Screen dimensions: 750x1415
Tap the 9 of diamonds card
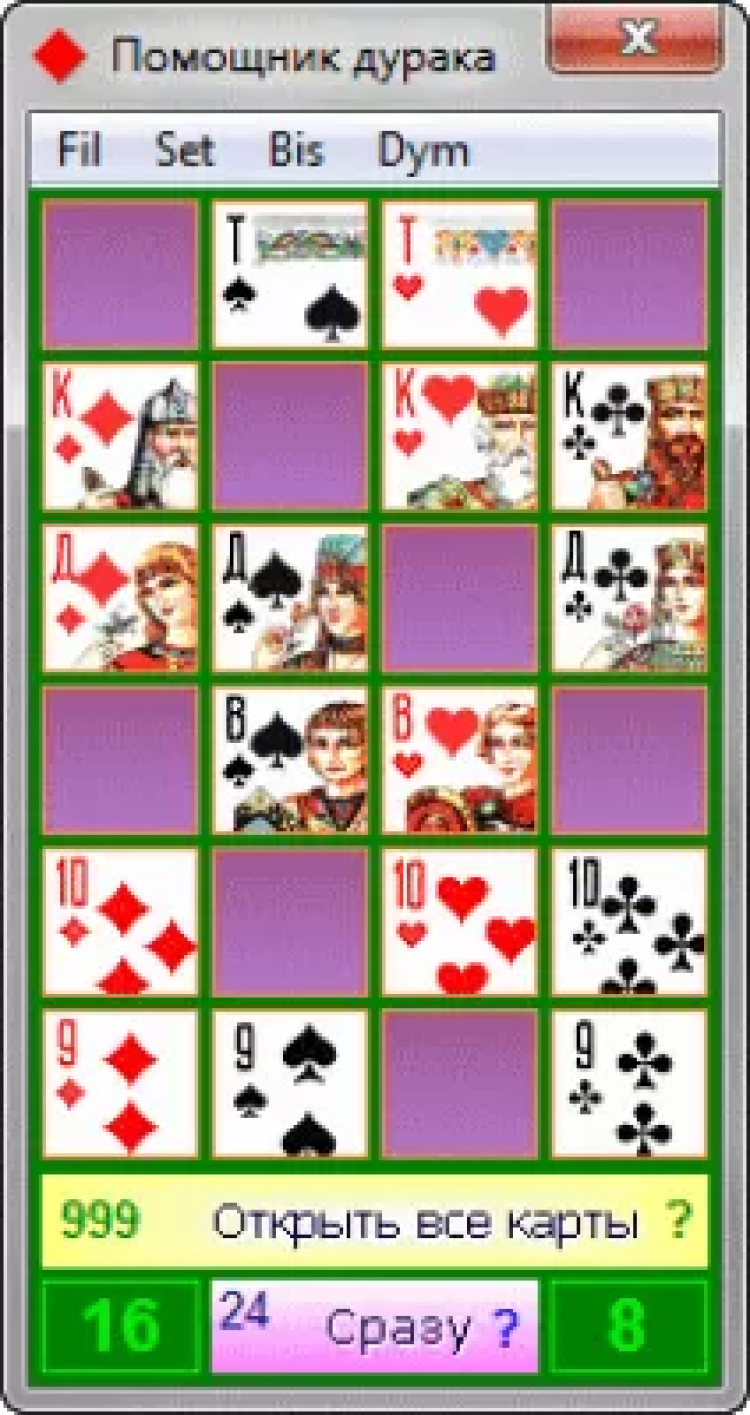click(x=120, y=1083)
